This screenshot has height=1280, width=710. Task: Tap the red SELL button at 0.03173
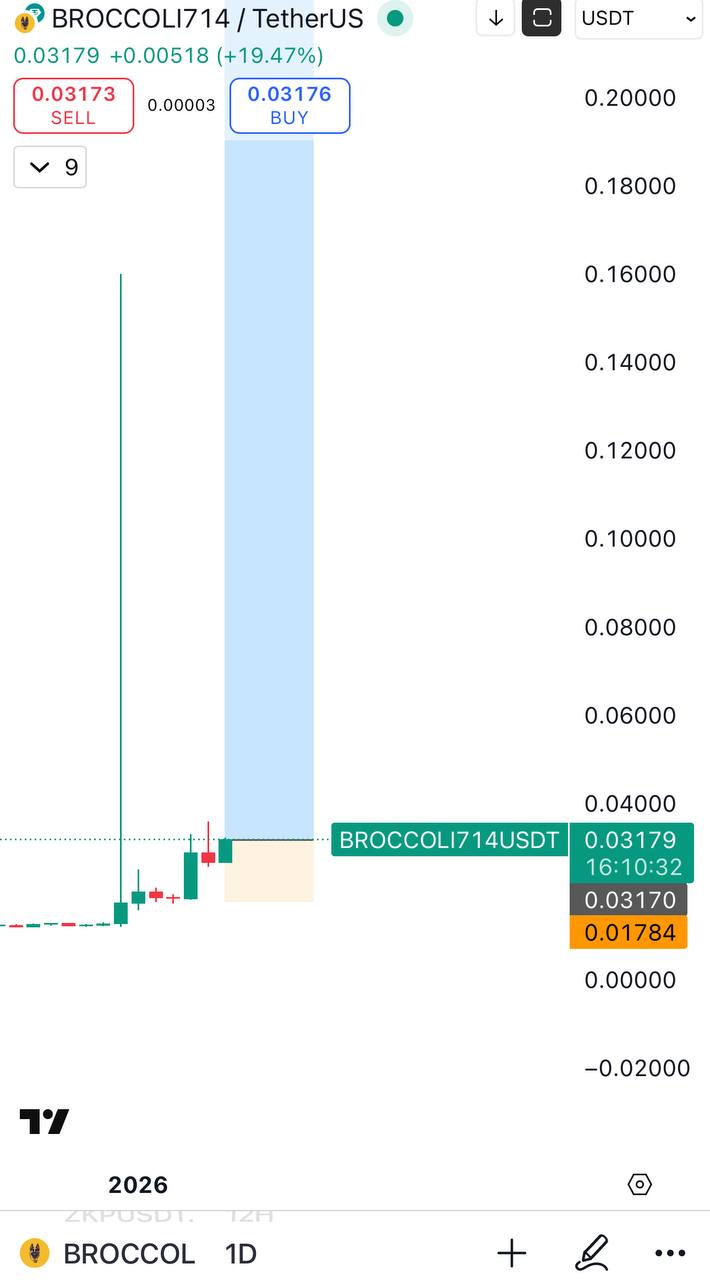click(x=73, y=105)
